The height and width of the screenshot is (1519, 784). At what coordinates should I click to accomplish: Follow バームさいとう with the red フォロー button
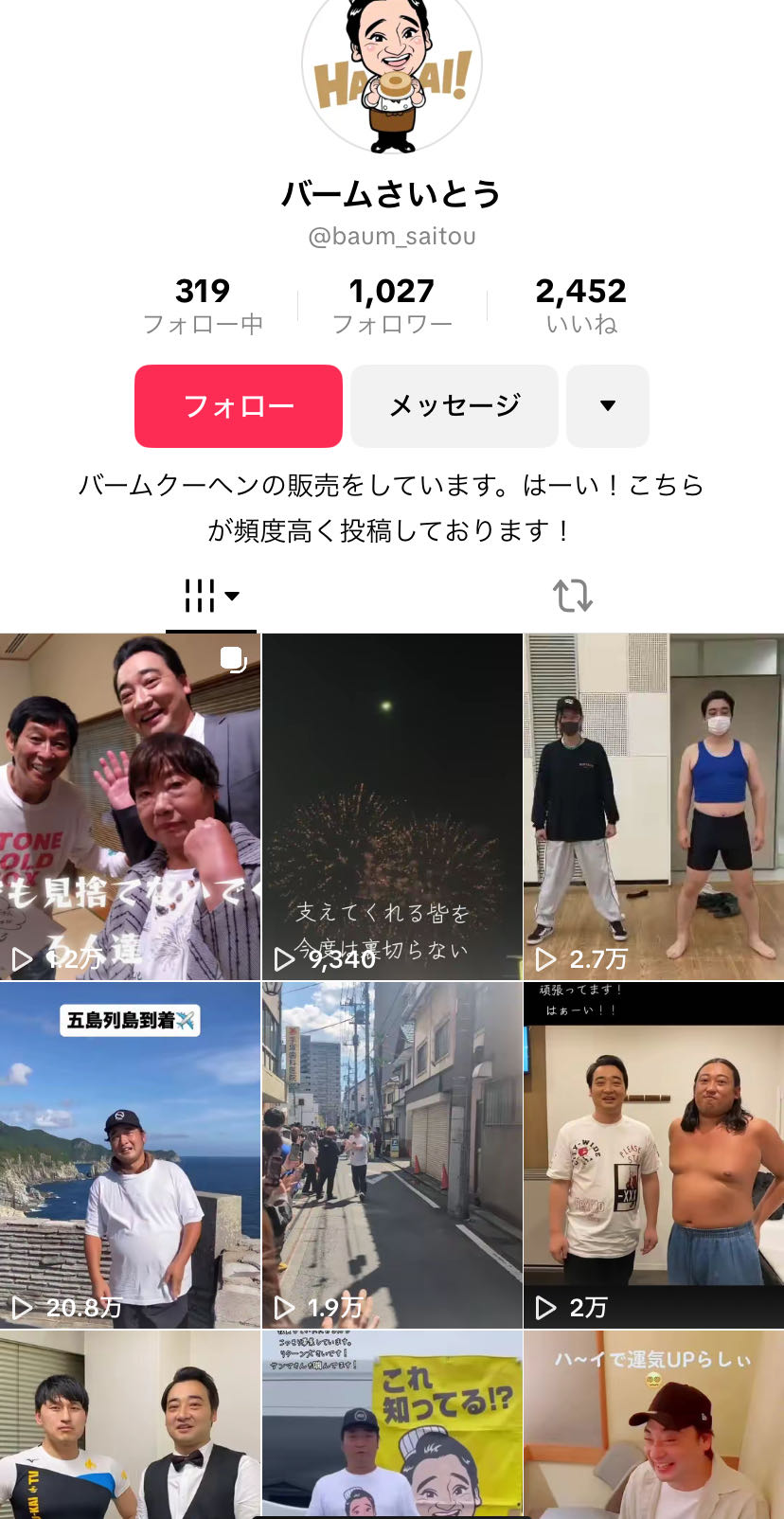[238, 406]
